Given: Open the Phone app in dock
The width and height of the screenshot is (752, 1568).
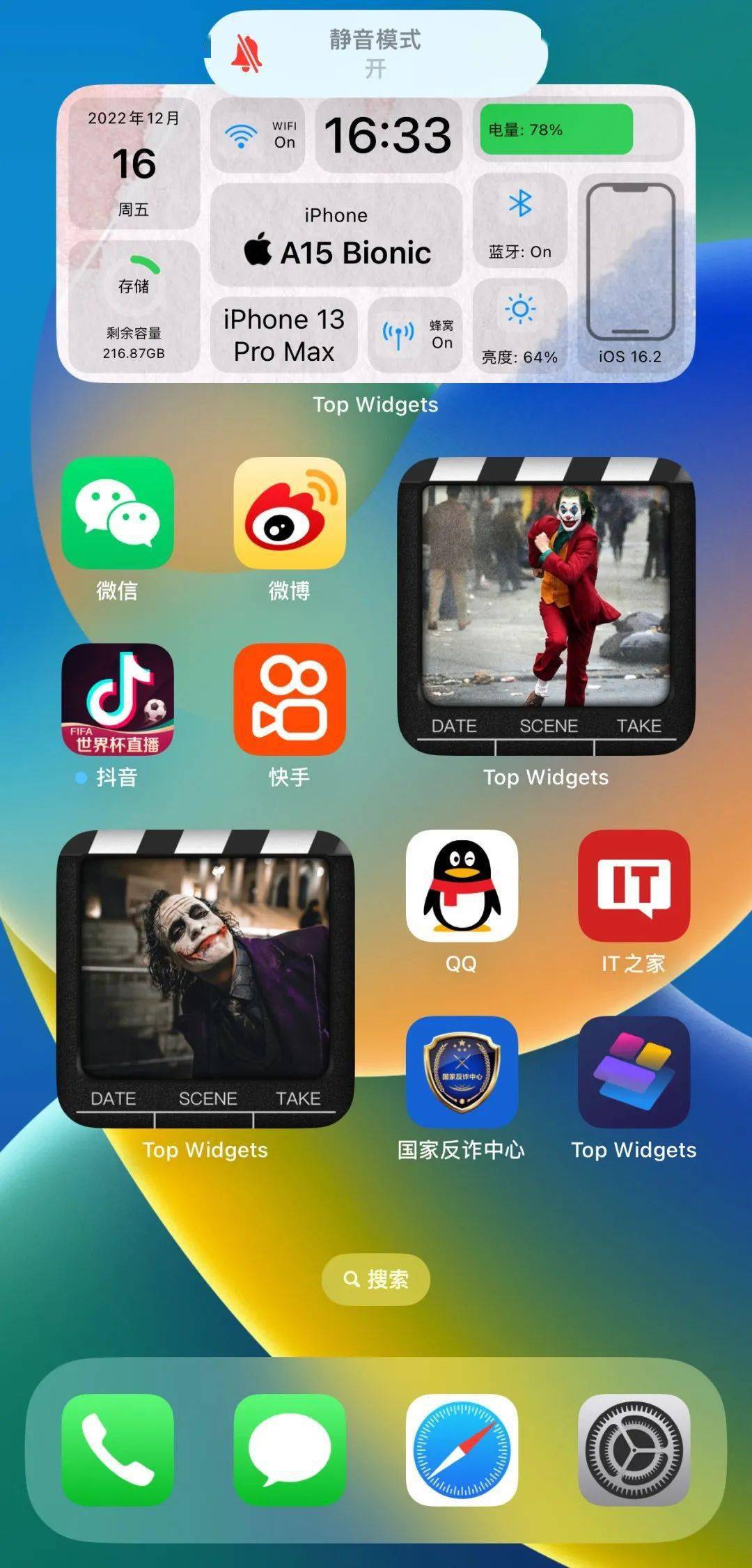Looking at the screenshot, I should (117, 1450).
